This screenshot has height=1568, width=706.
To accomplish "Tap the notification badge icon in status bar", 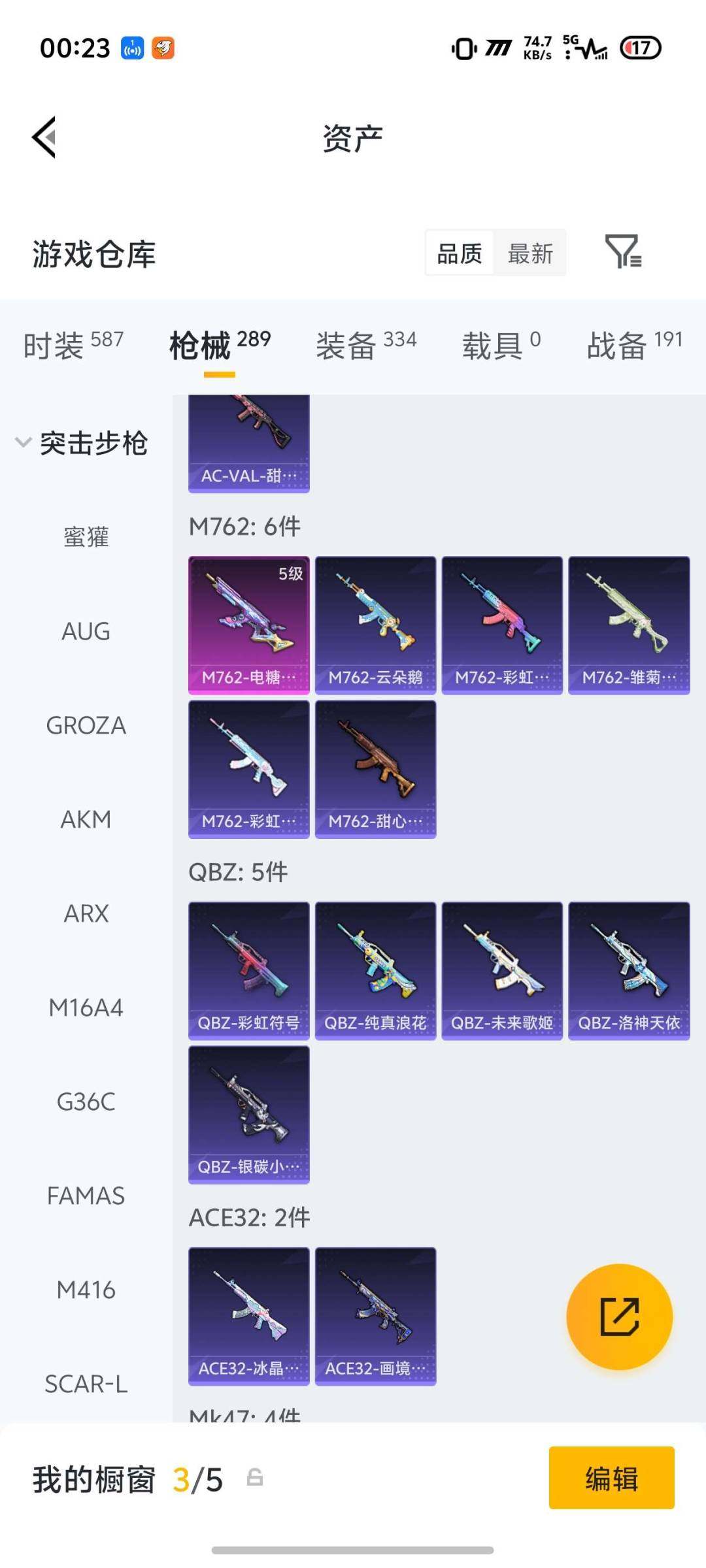I will click(131, 48).
